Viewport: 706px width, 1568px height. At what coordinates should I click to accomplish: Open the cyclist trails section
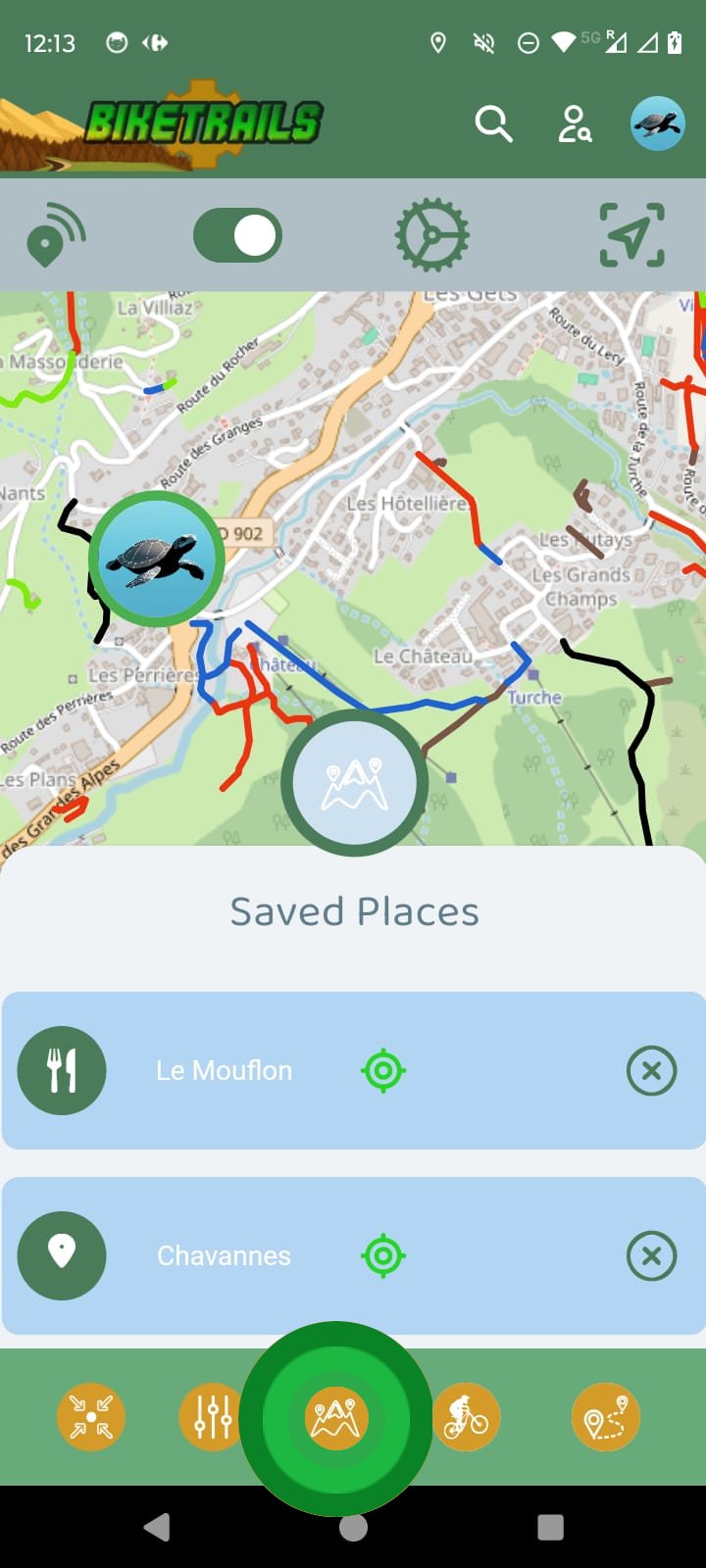[x=466, y=1416]
